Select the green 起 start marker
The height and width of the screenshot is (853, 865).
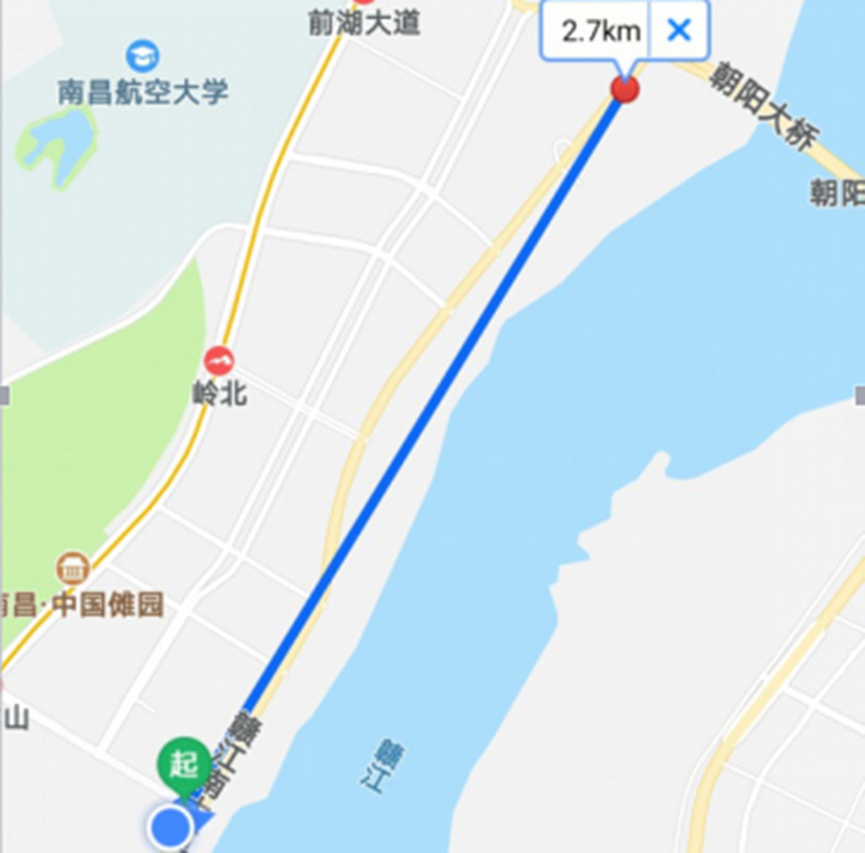click(184, 765)
